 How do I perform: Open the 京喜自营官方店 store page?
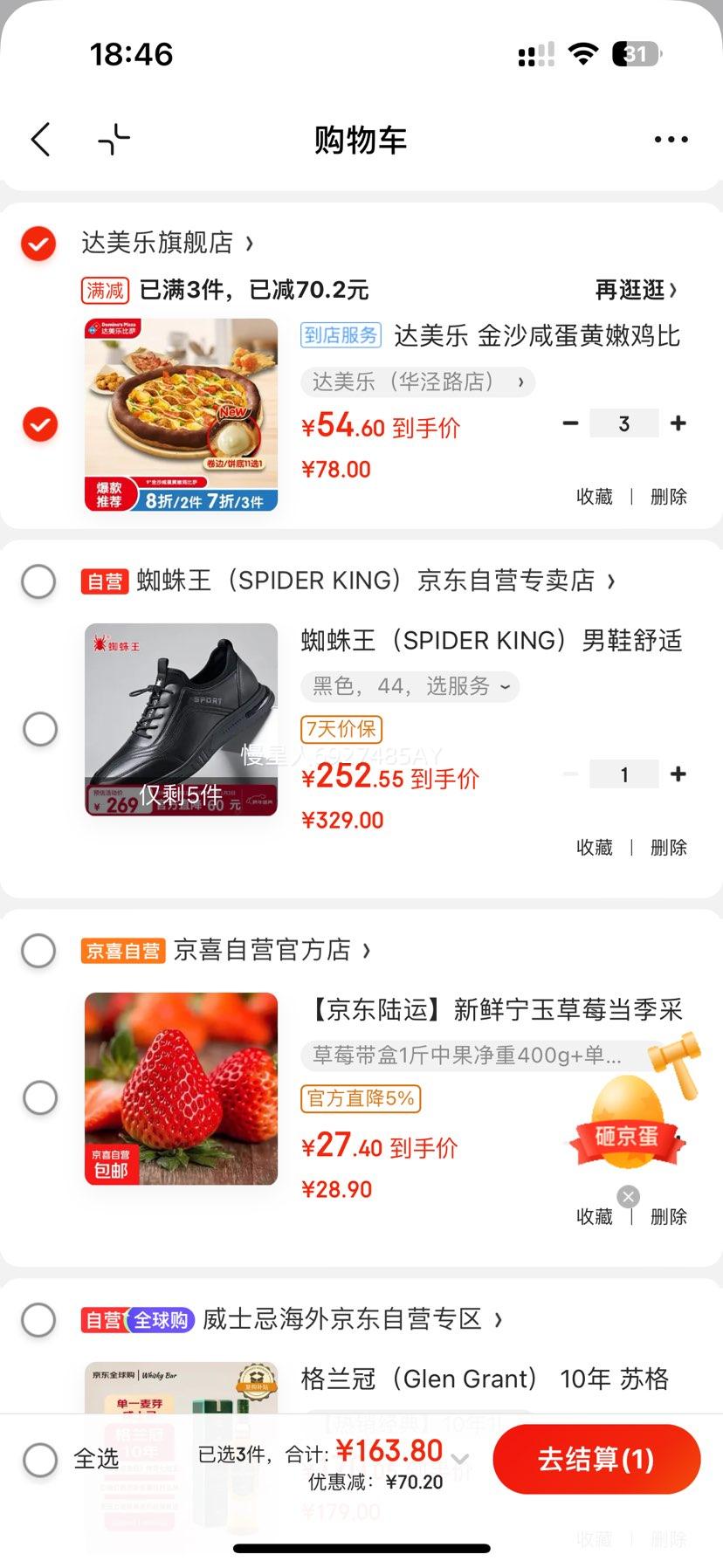coord(271,950)
